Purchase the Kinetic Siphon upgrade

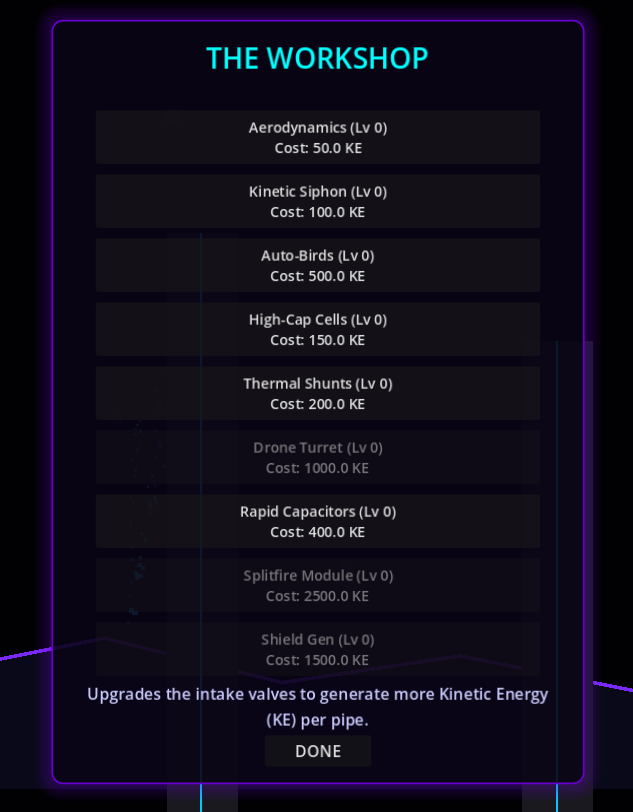318,201
